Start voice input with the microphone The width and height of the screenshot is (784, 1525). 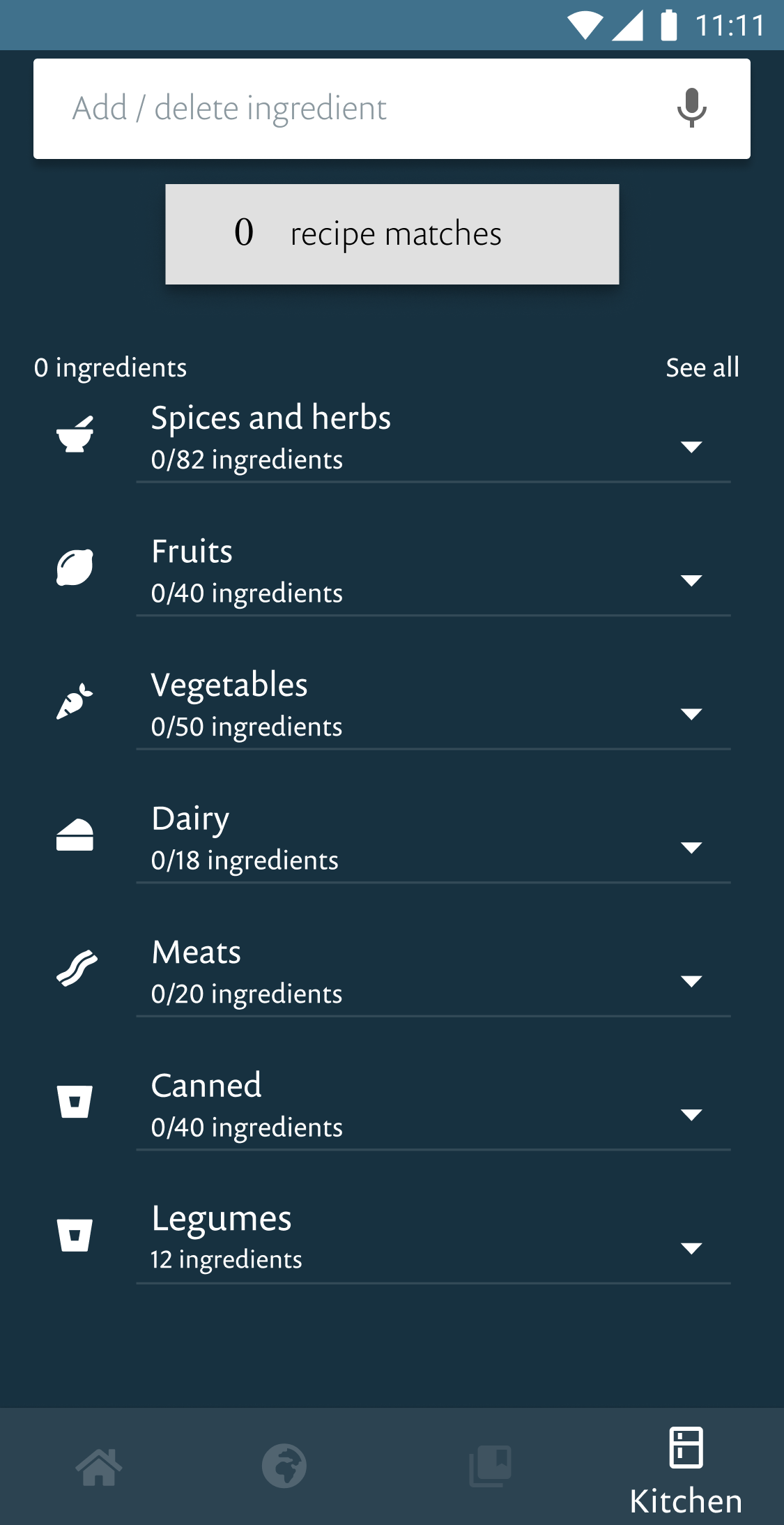pyautogui.click(x=691, y=108)
